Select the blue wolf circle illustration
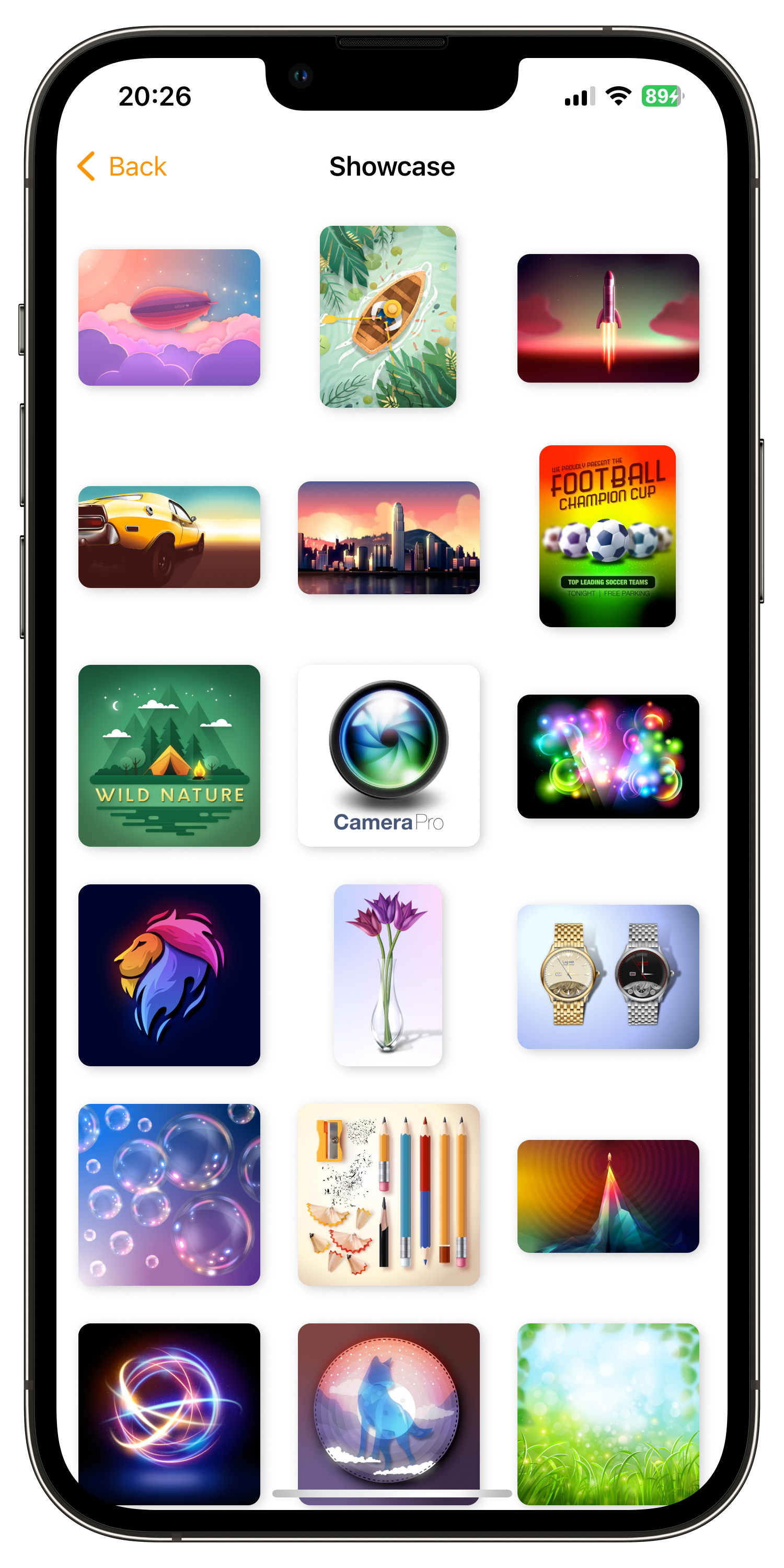 (388, 1406)
